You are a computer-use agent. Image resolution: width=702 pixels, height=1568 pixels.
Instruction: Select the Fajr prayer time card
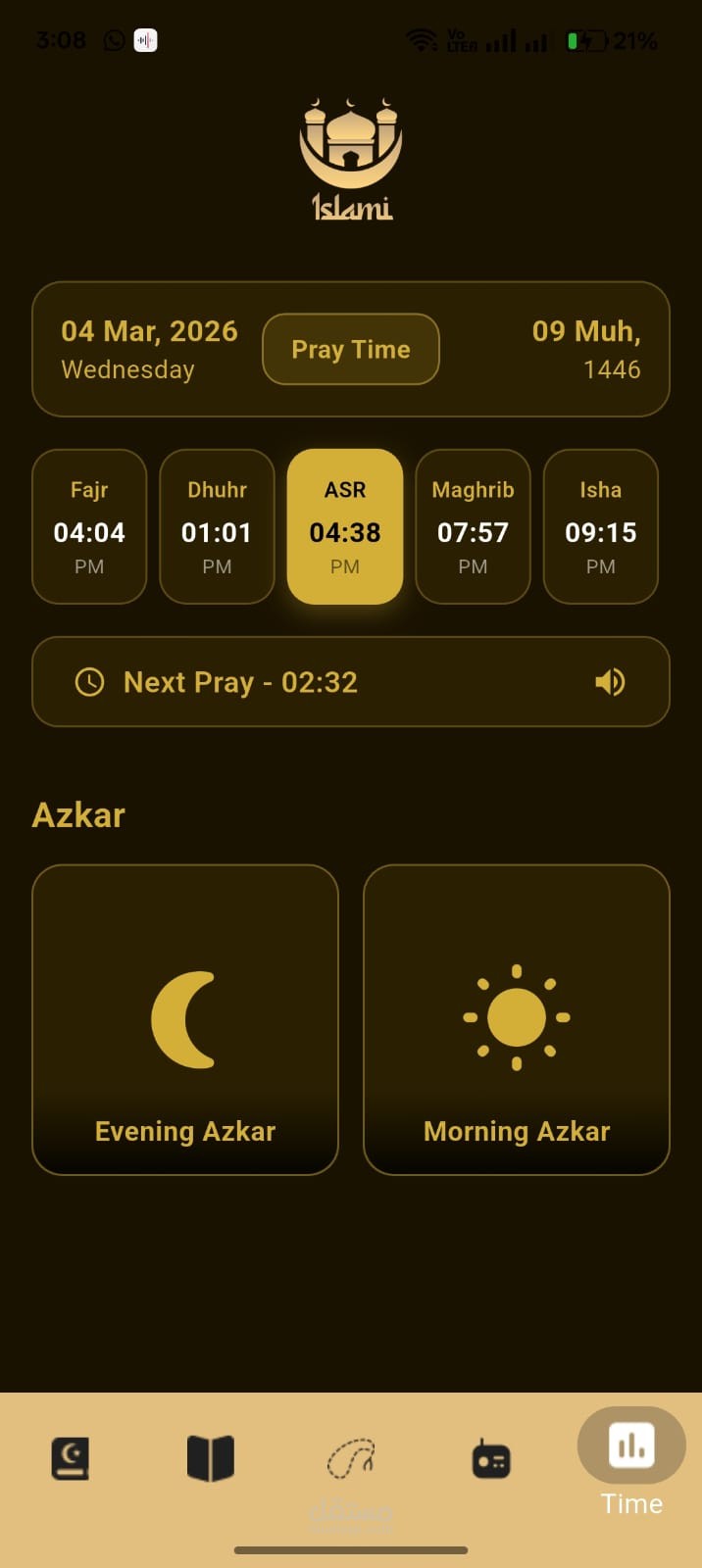[x=89, y=527]
